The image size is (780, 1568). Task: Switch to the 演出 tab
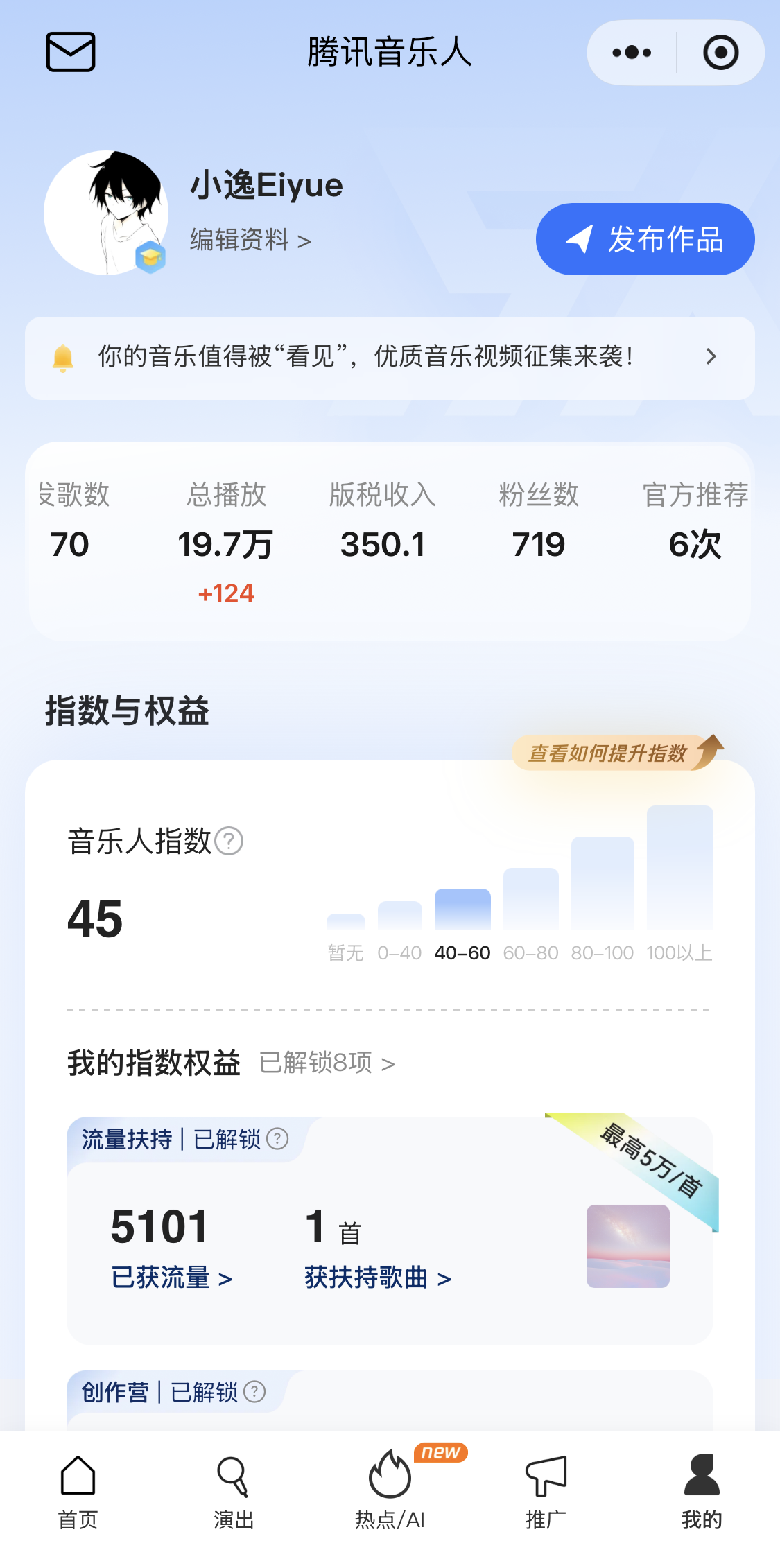234,1490
